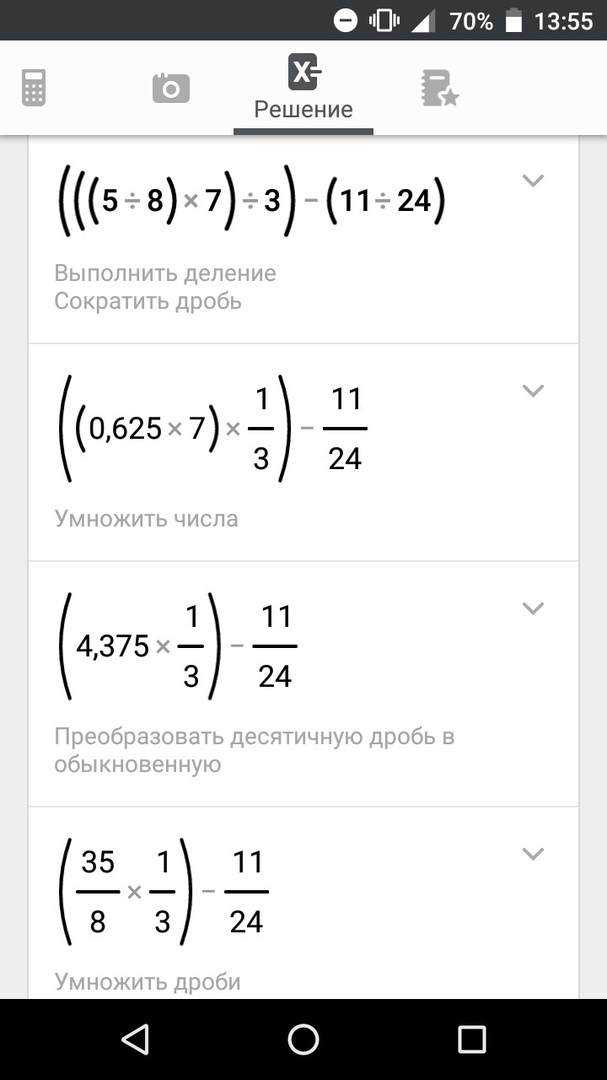Image resolution: width=607 pixels, height=1080 pixels.
Task: Expand the Умножить числа step
Action: click(533, 391)
